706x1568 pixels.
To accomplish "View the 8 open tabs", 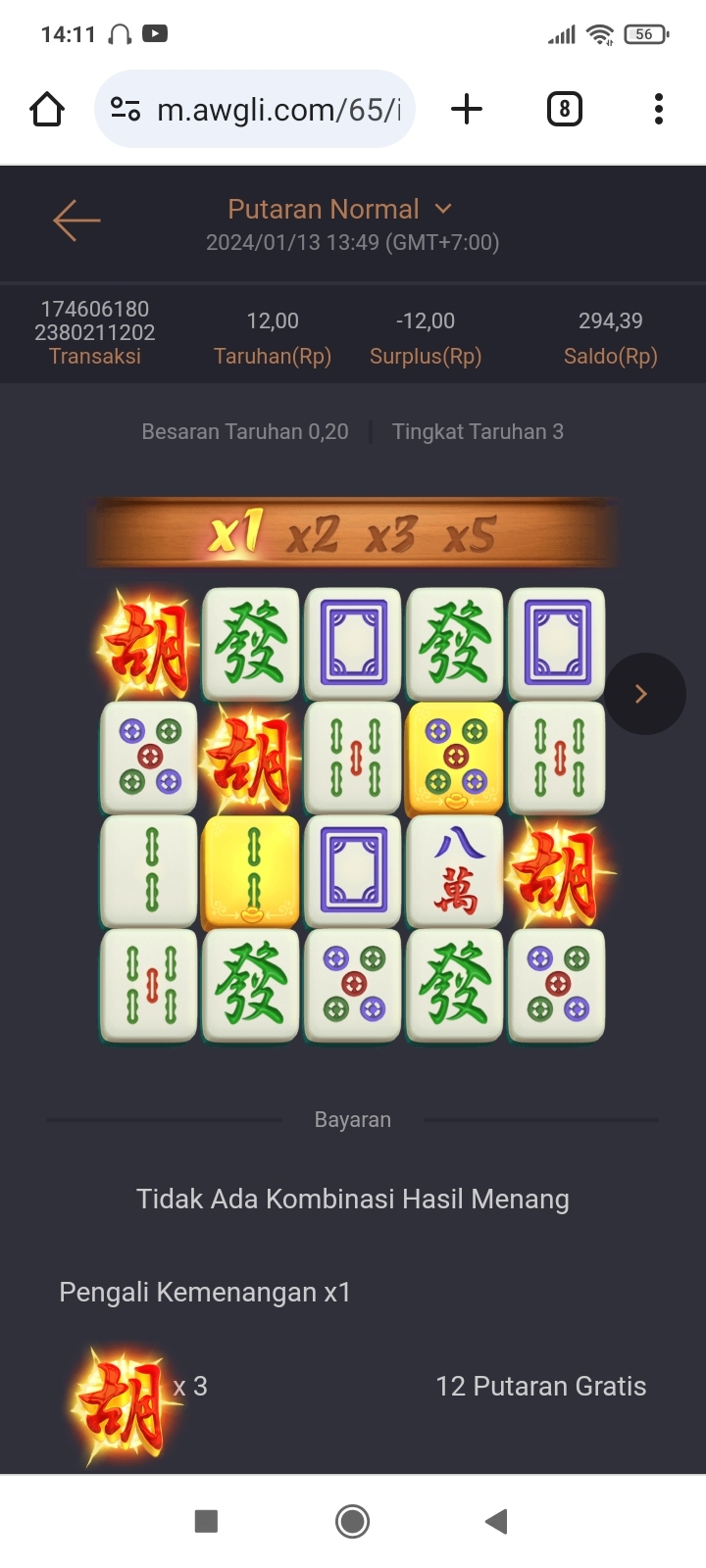I will pos(564,109).
